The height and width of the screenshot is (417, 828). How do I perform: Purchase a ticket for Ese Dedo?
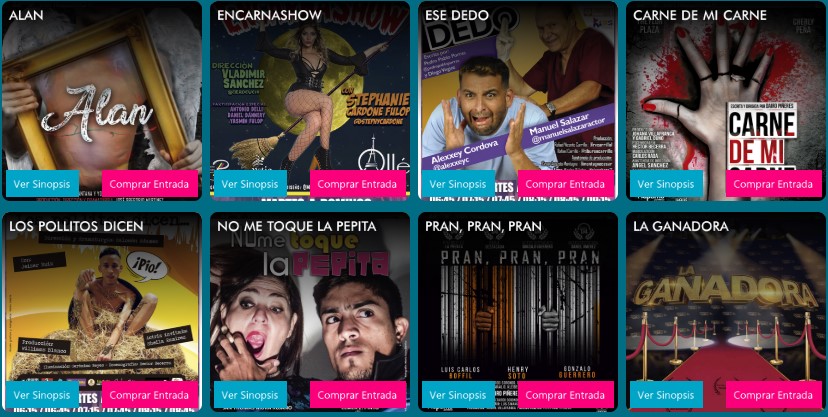[565, 184]
